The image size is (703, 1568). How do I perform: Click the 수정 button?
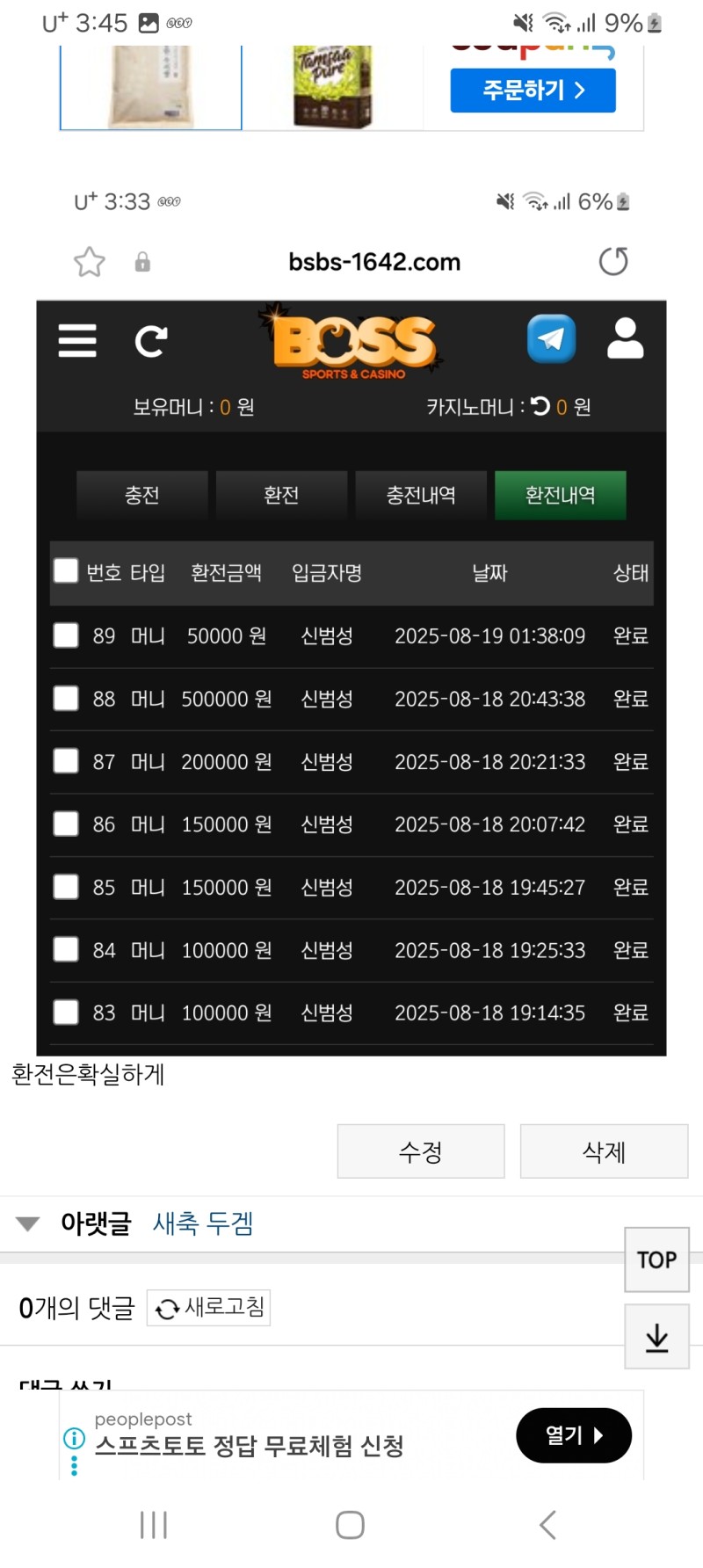pyautogui.click(x=420, y=1151)
